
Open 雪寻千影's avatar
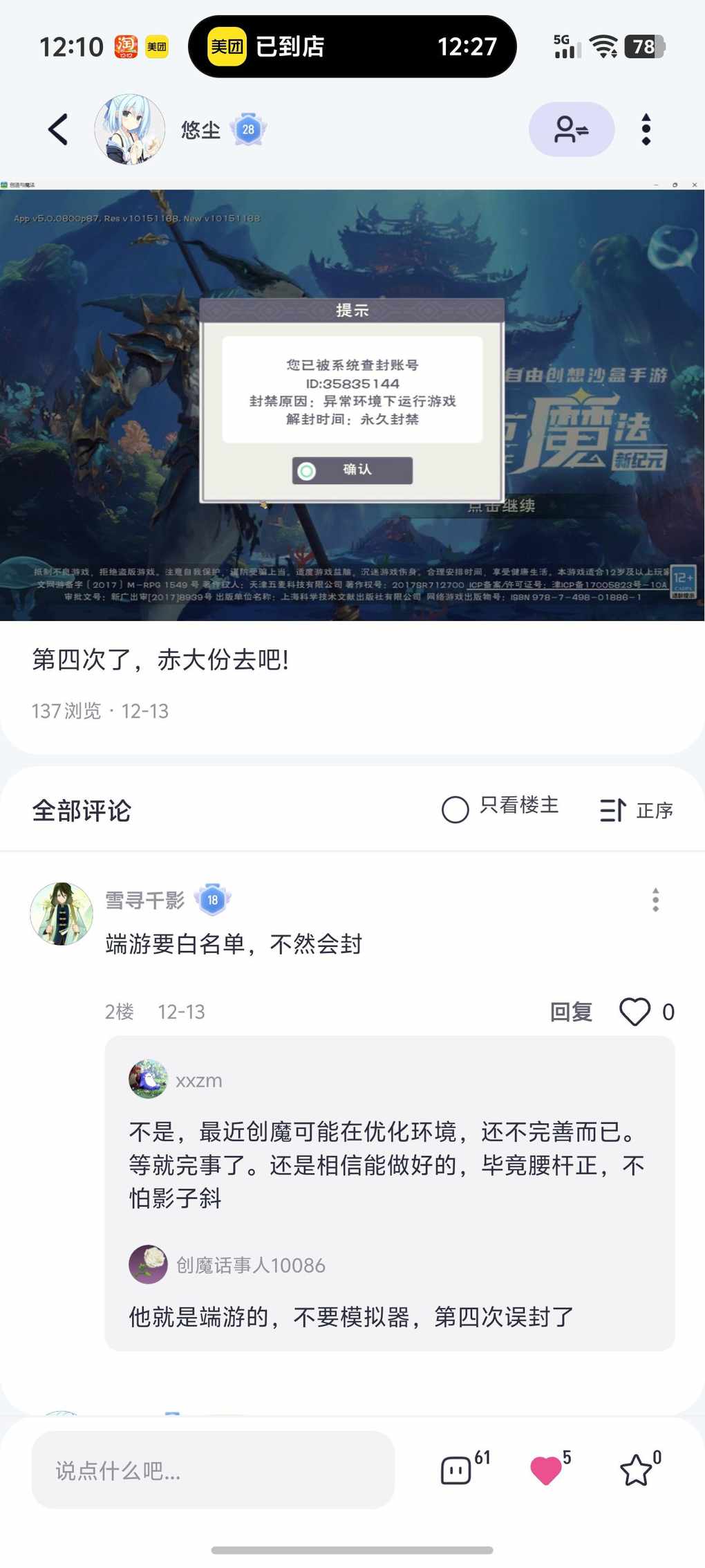[x=62, y=914]
